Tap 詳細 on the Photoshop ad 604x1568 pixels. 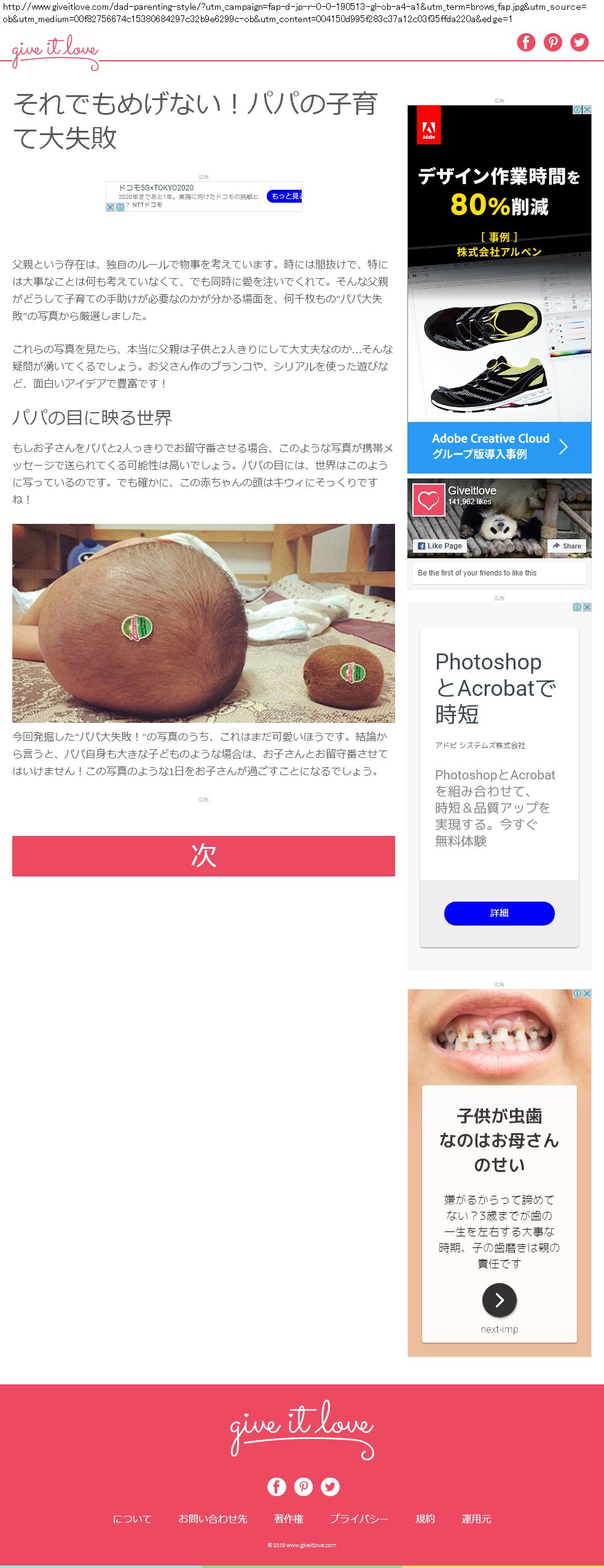tap(499, 913)
